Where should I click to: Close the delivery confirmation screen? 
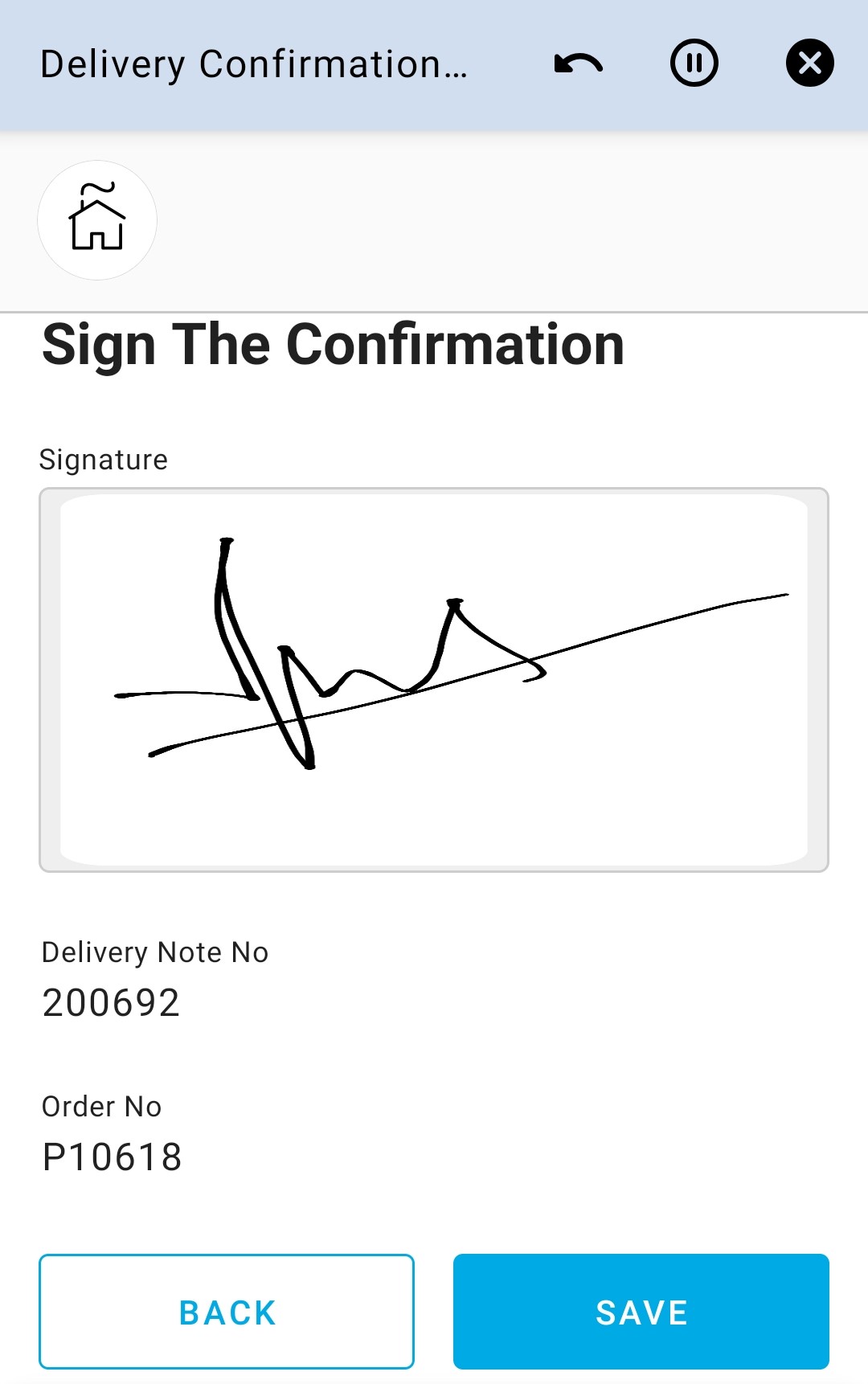click(809, 62)
